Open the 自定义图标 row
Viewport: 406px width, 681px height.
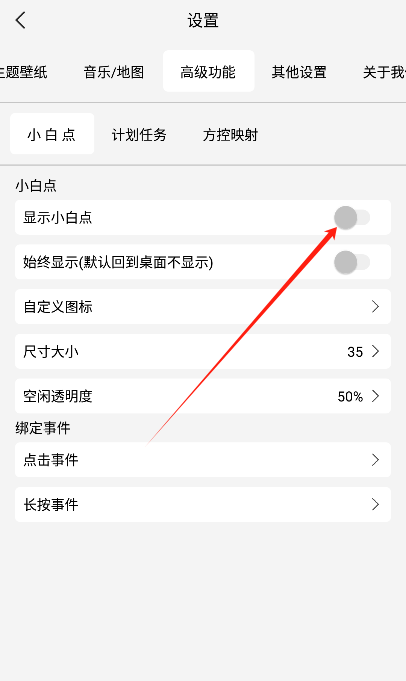coord(203,307)
